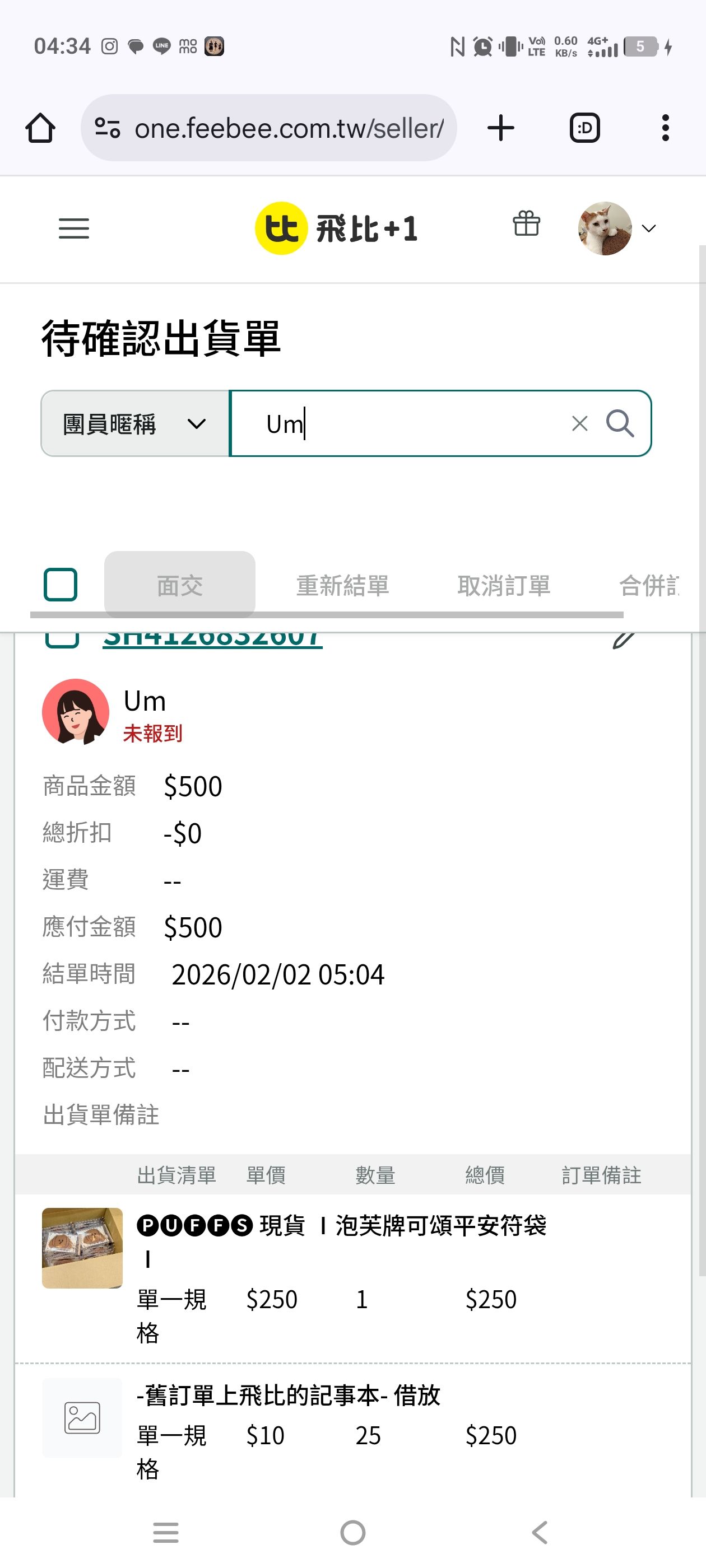Focus the search field containing Um
The height and width of the screenshot is (1568, 706).
click(x=402, y=424)
